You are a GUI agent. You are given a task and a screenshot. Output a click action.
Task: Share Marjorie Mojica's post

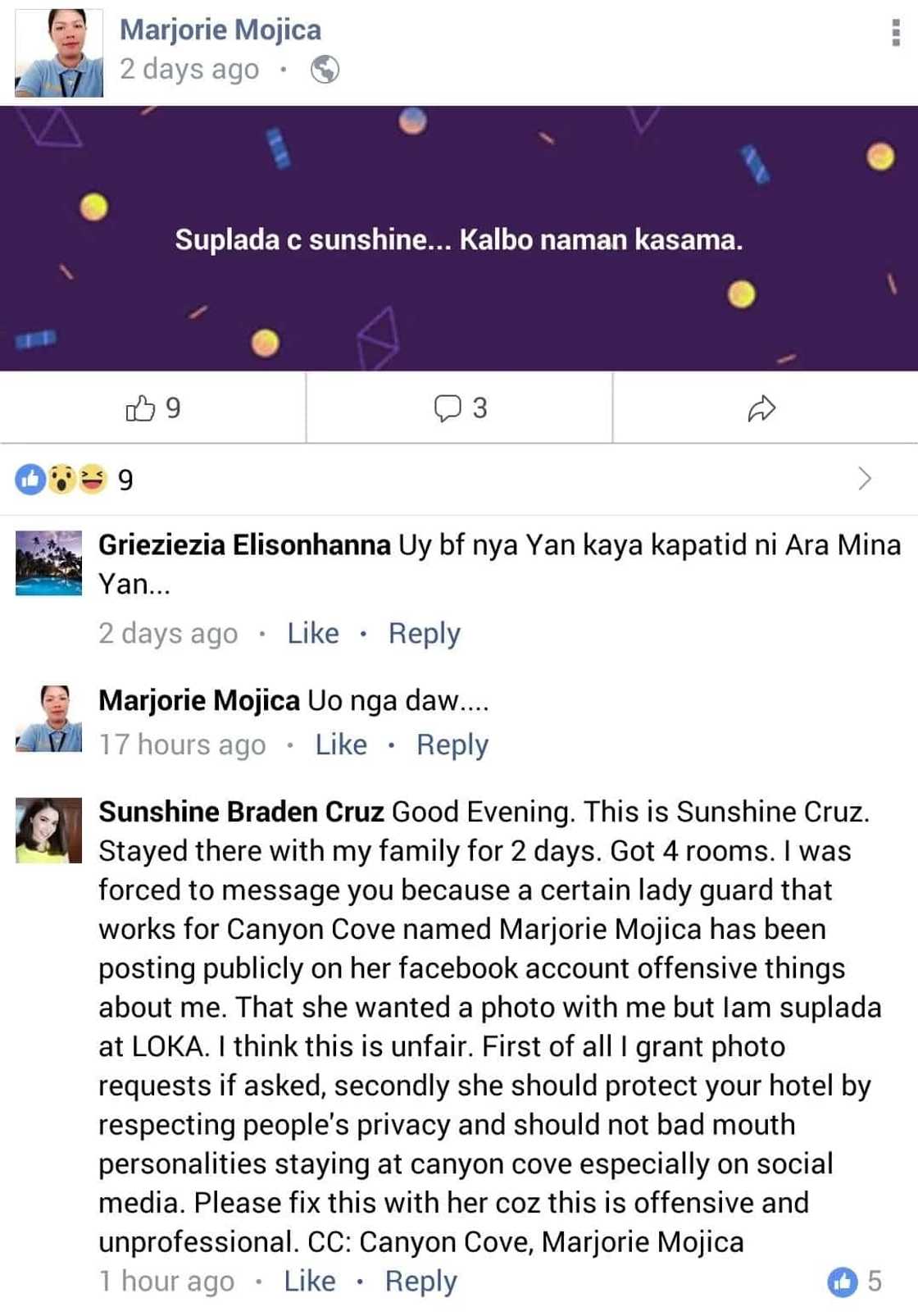[x=761, y=408]
